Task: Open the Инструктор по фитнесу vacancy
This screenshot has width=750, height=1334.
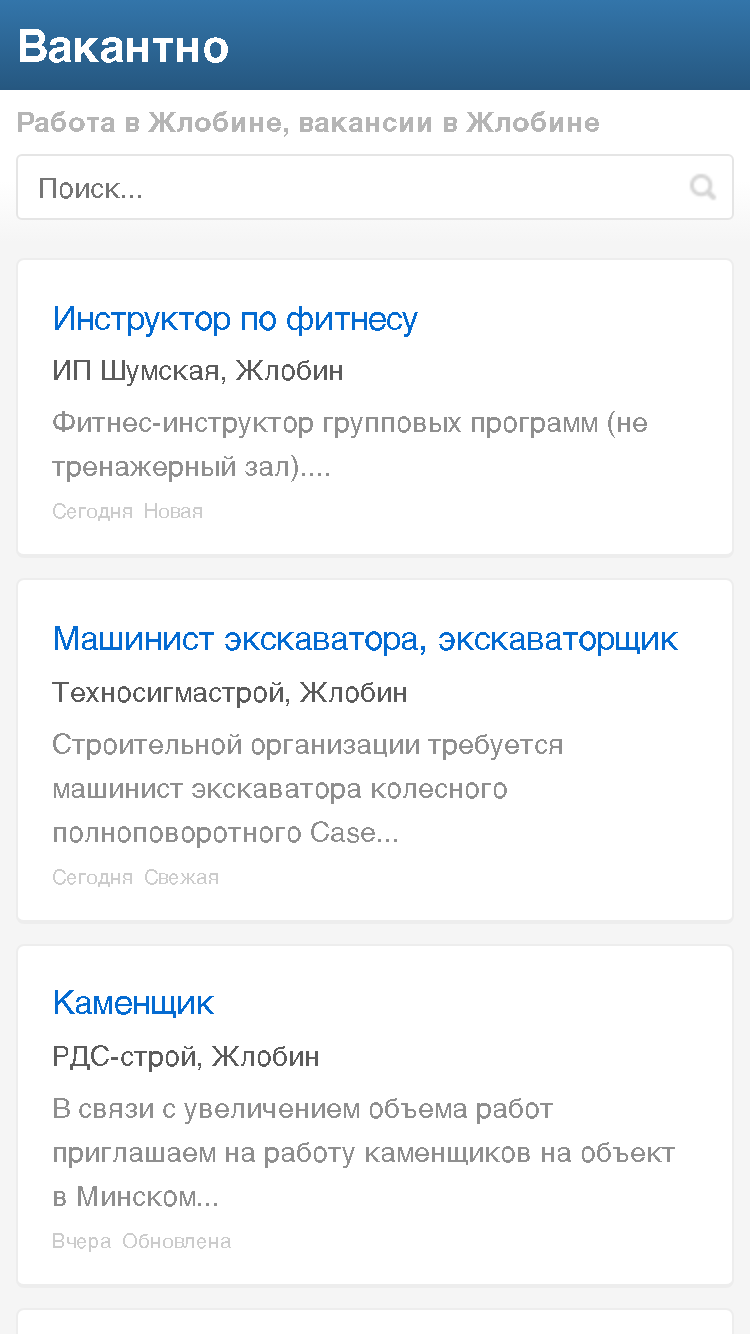Action: pos(235,319)
